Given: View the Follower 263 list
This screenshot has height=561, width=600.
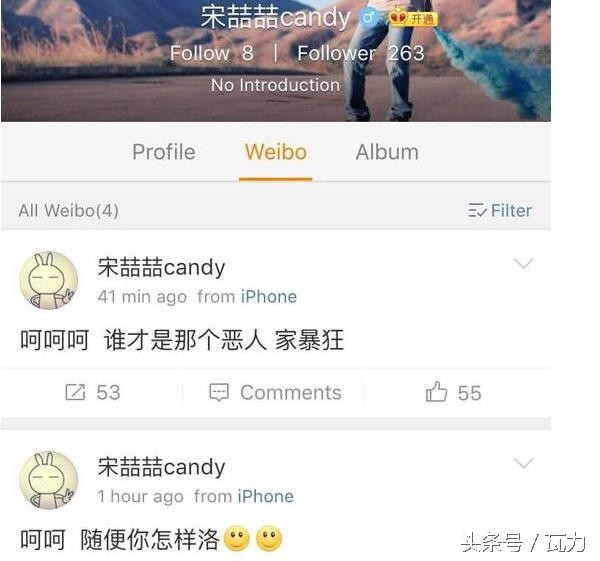Looking at the screenshot, I should click(x=360, y=53).
